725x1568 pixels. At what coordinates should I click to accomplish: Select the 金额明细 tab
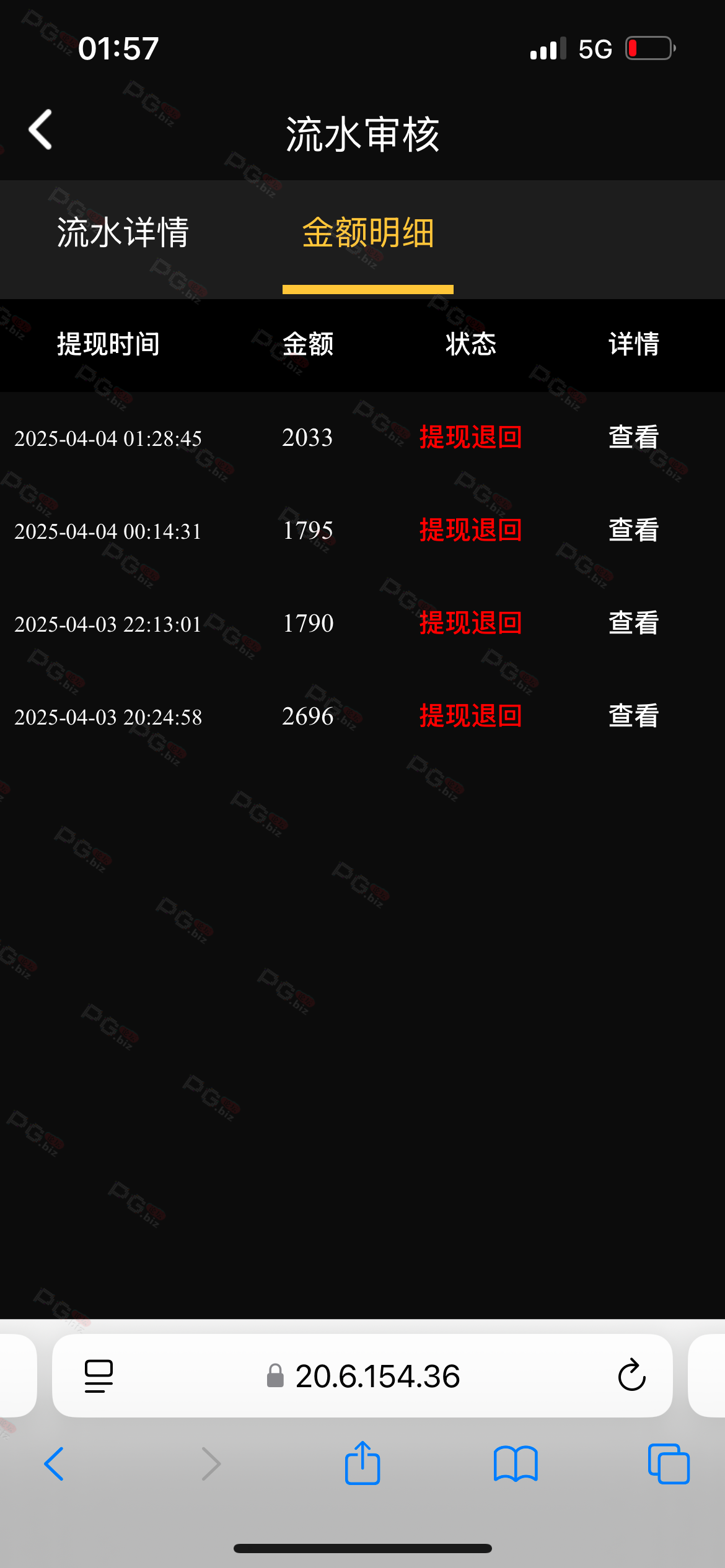[368, 233]
